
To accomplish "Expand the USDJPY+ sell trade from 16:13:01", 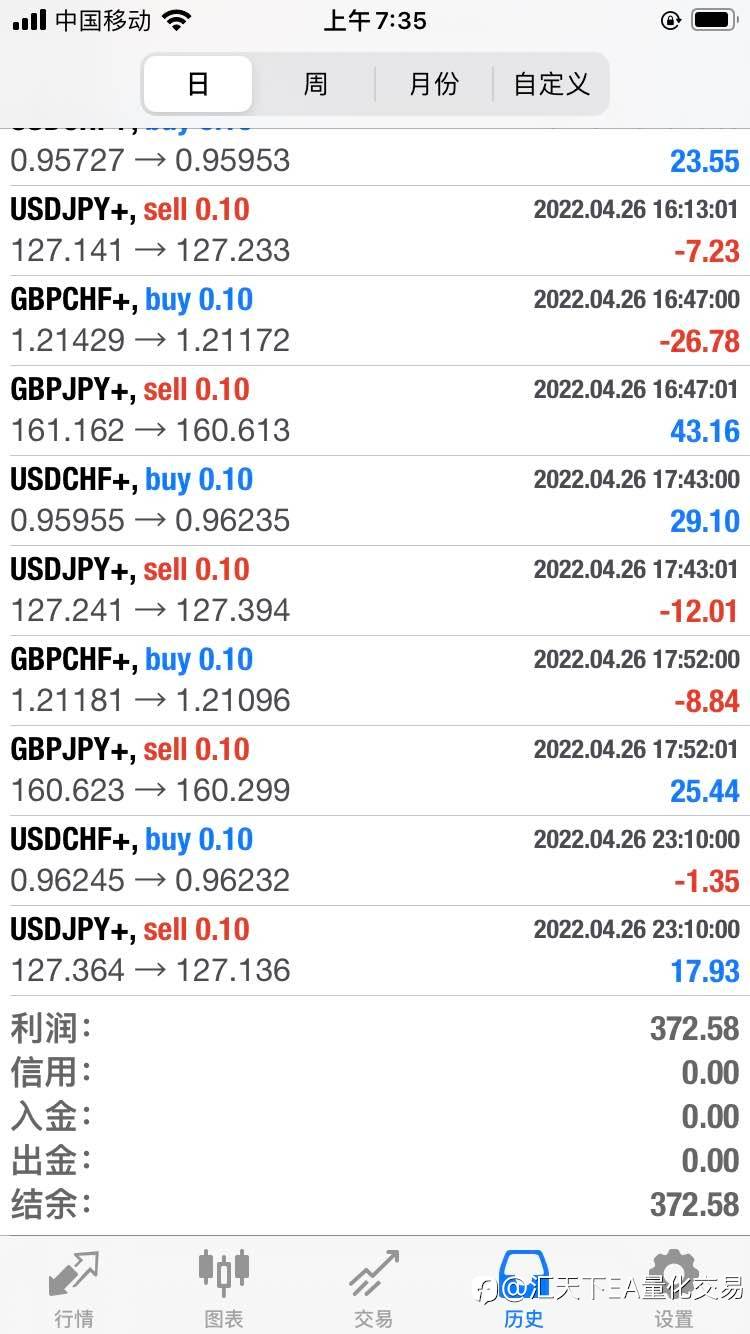I will [x=375, y=231].
